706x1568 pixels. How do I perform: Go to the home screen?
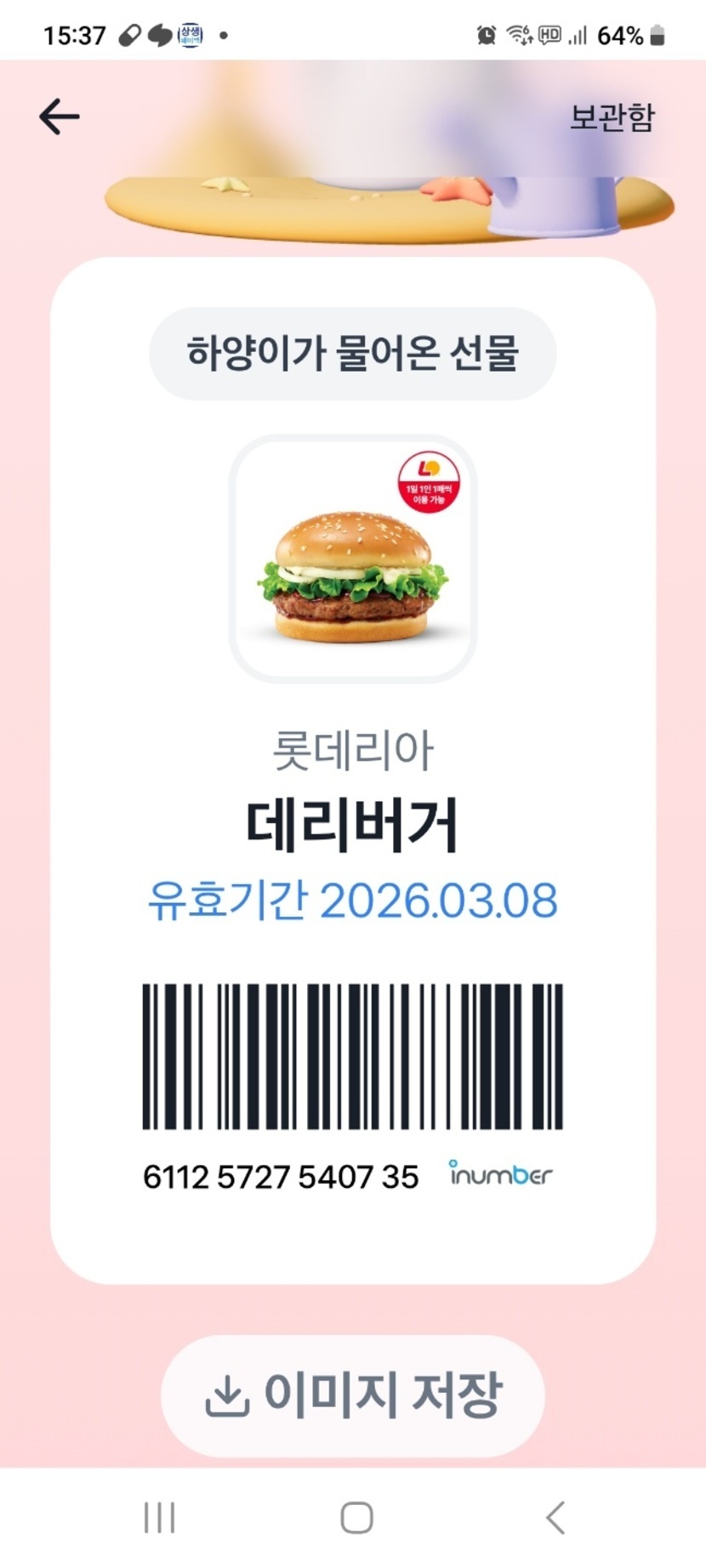click(x=356, y=1518)
